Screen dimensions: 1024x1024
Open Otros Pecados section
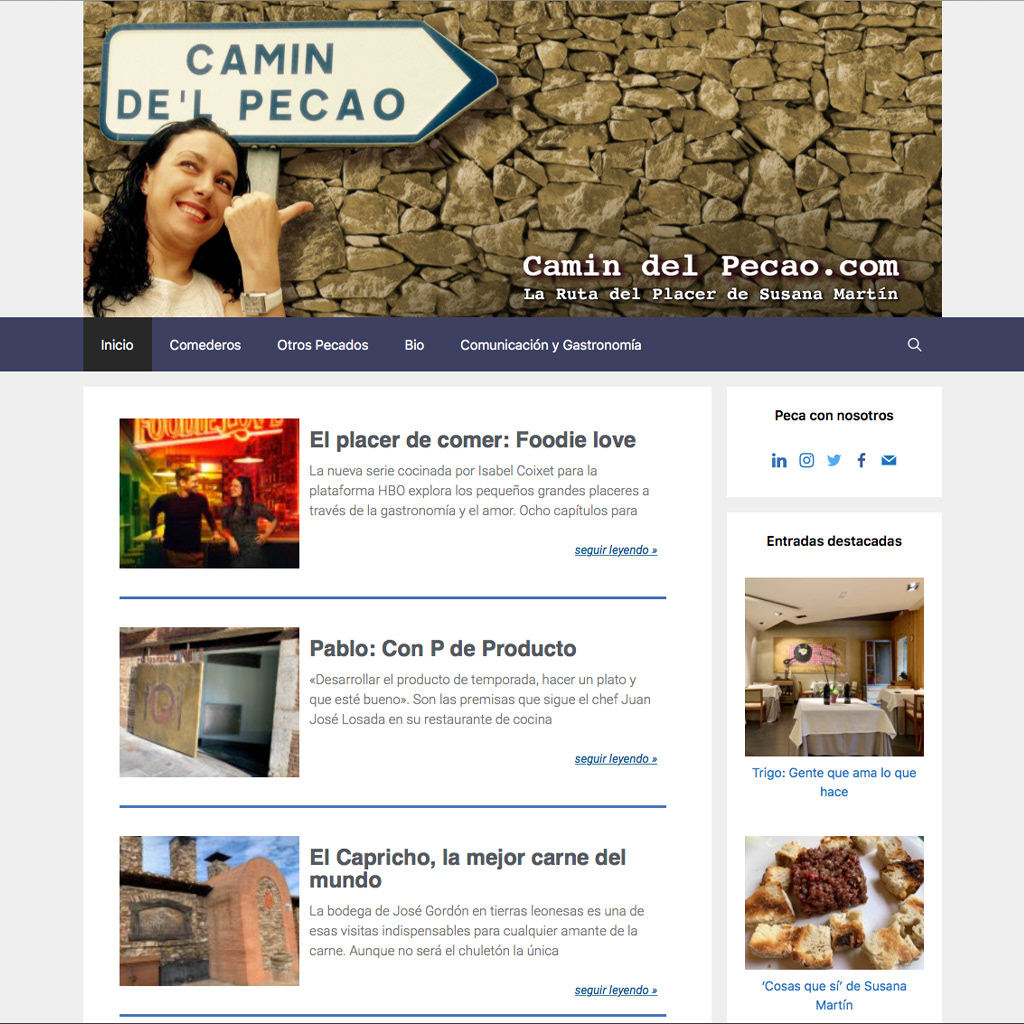322,345
